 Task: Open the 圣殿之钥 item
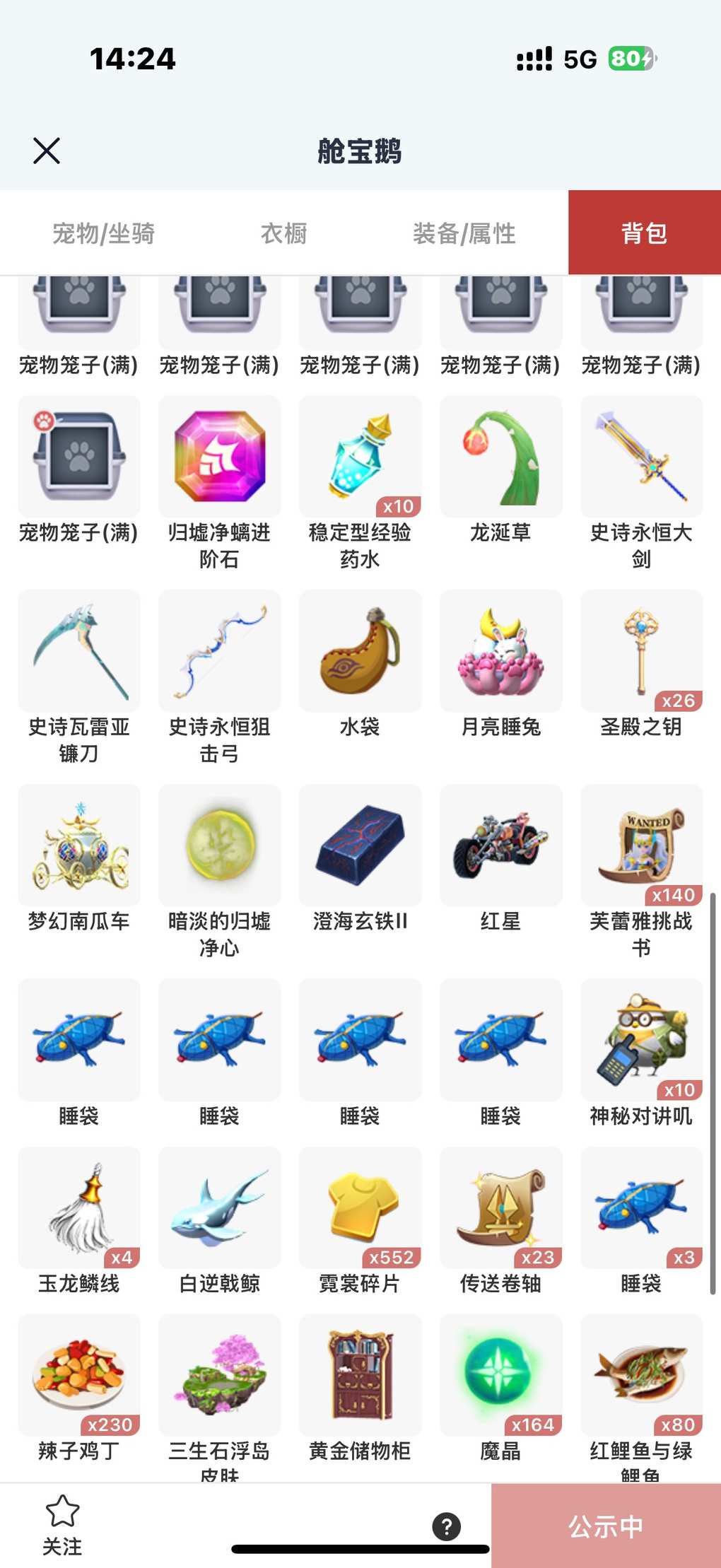click(x=641, y=652)
